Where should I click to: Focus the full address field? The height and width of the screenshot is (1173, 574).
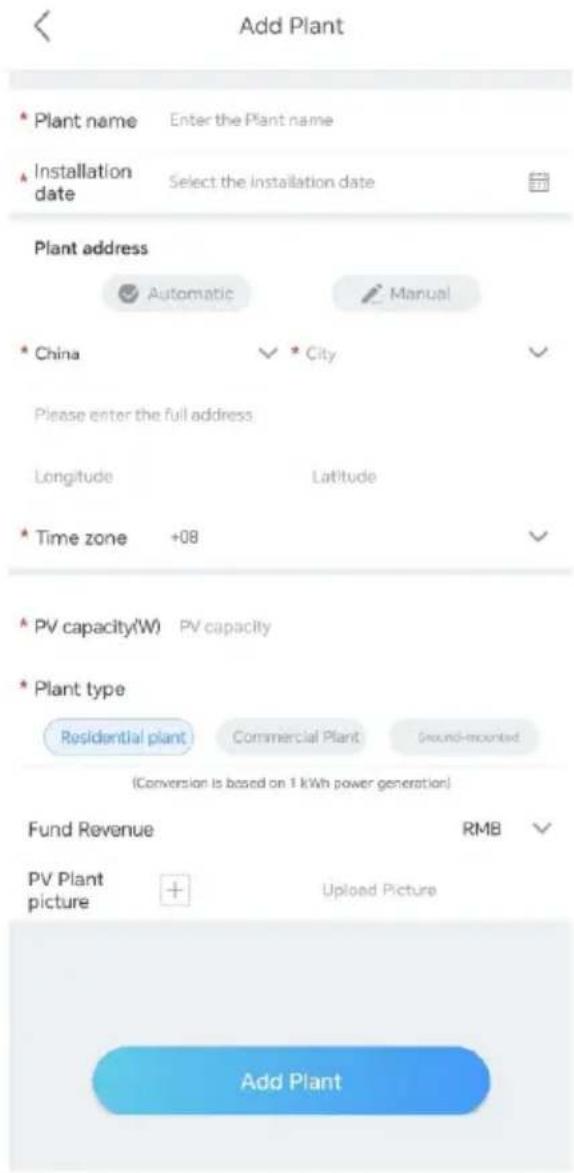(292, 414)
